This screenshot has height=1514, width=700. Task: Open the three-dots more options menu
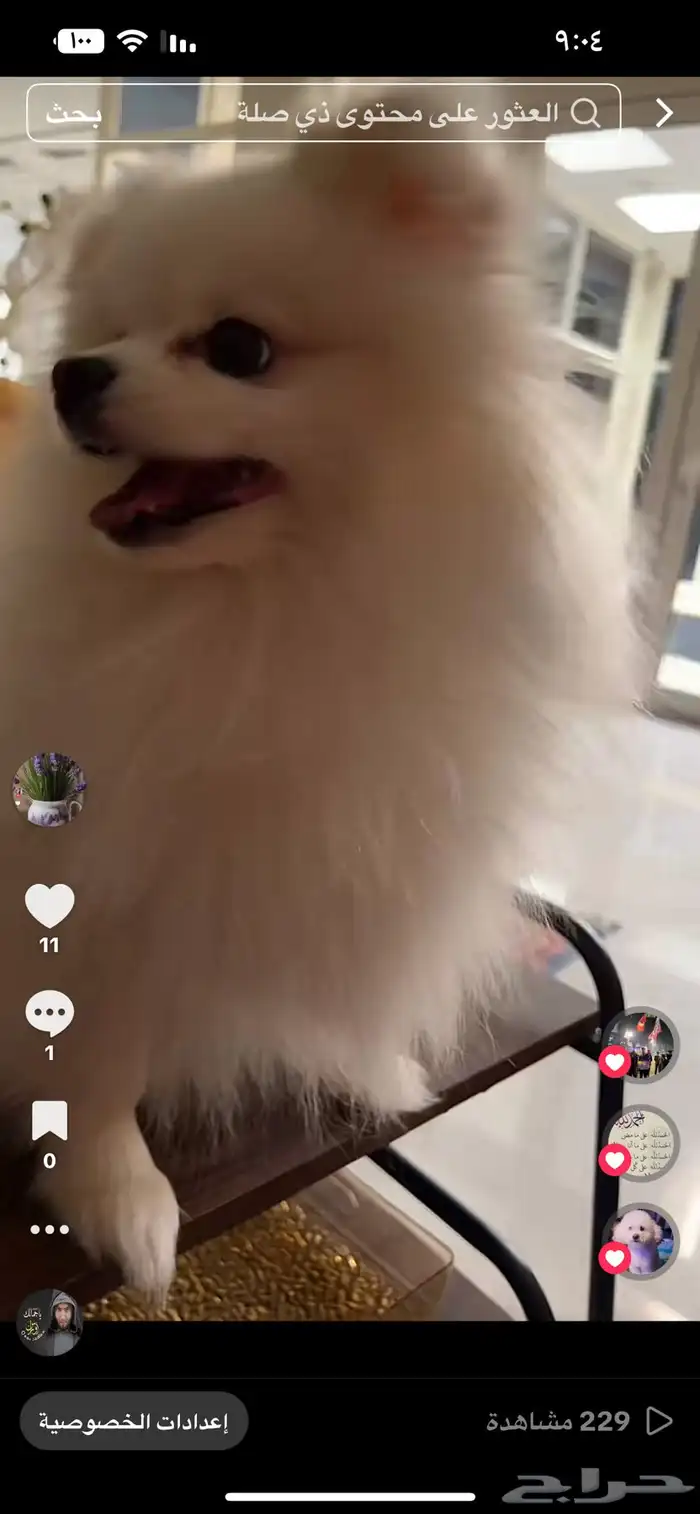49,1230
